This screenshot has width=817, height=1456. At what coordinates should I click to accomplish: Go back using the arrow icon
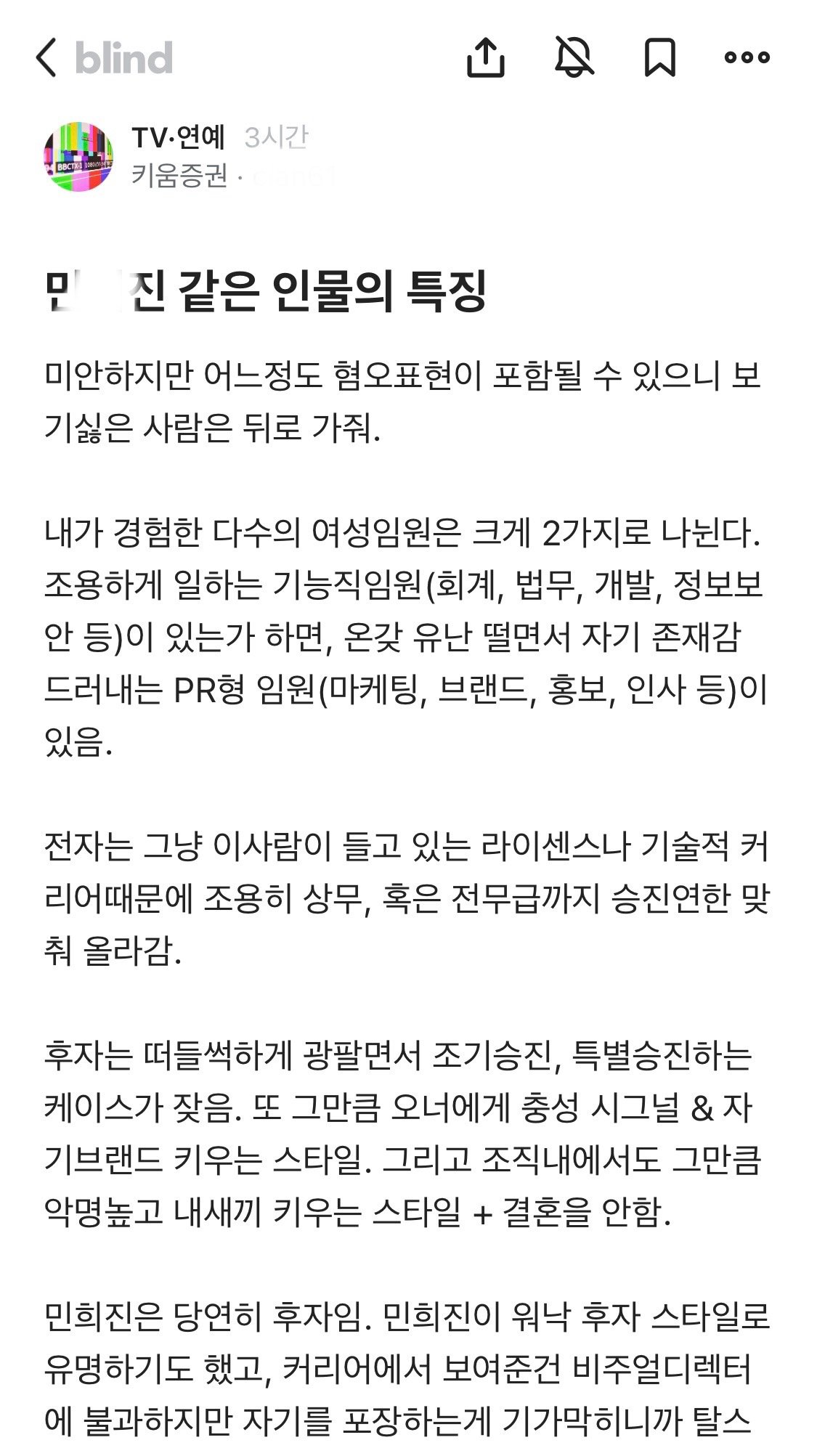46,57
